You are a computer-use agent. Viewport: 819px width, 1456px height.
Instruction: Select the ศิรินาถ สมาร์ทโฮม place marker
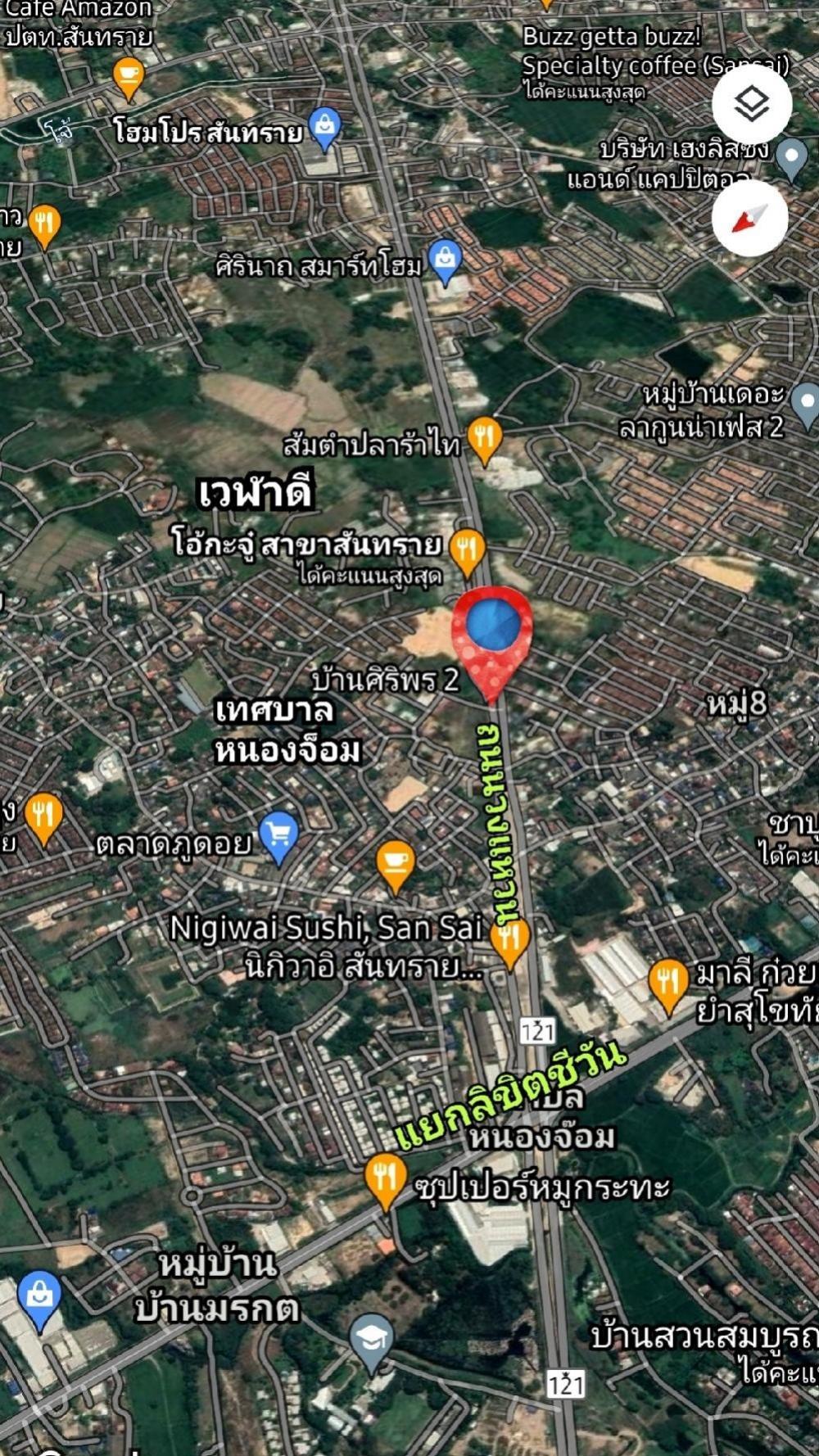click(445, 263)
